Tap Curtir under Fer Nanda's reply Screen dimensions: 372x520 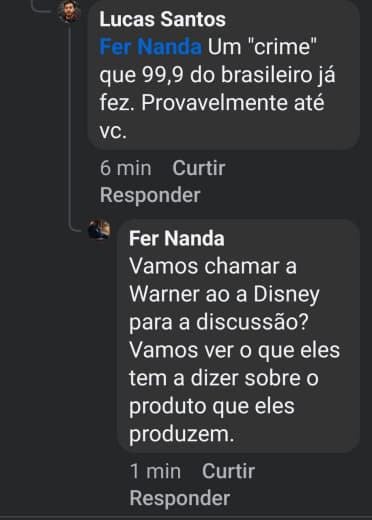tap(228, 471)
